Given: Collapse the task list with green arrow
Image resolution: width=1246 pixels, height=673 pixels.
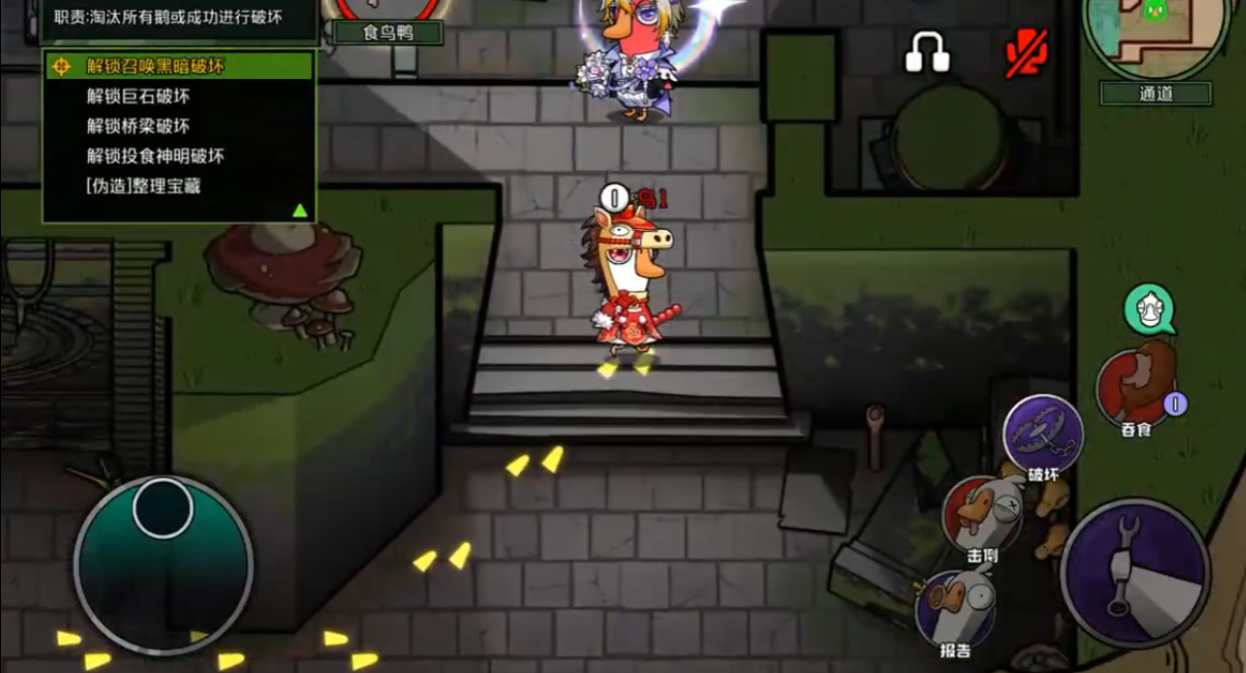Looking at the screenshot, I should [299, 210].
